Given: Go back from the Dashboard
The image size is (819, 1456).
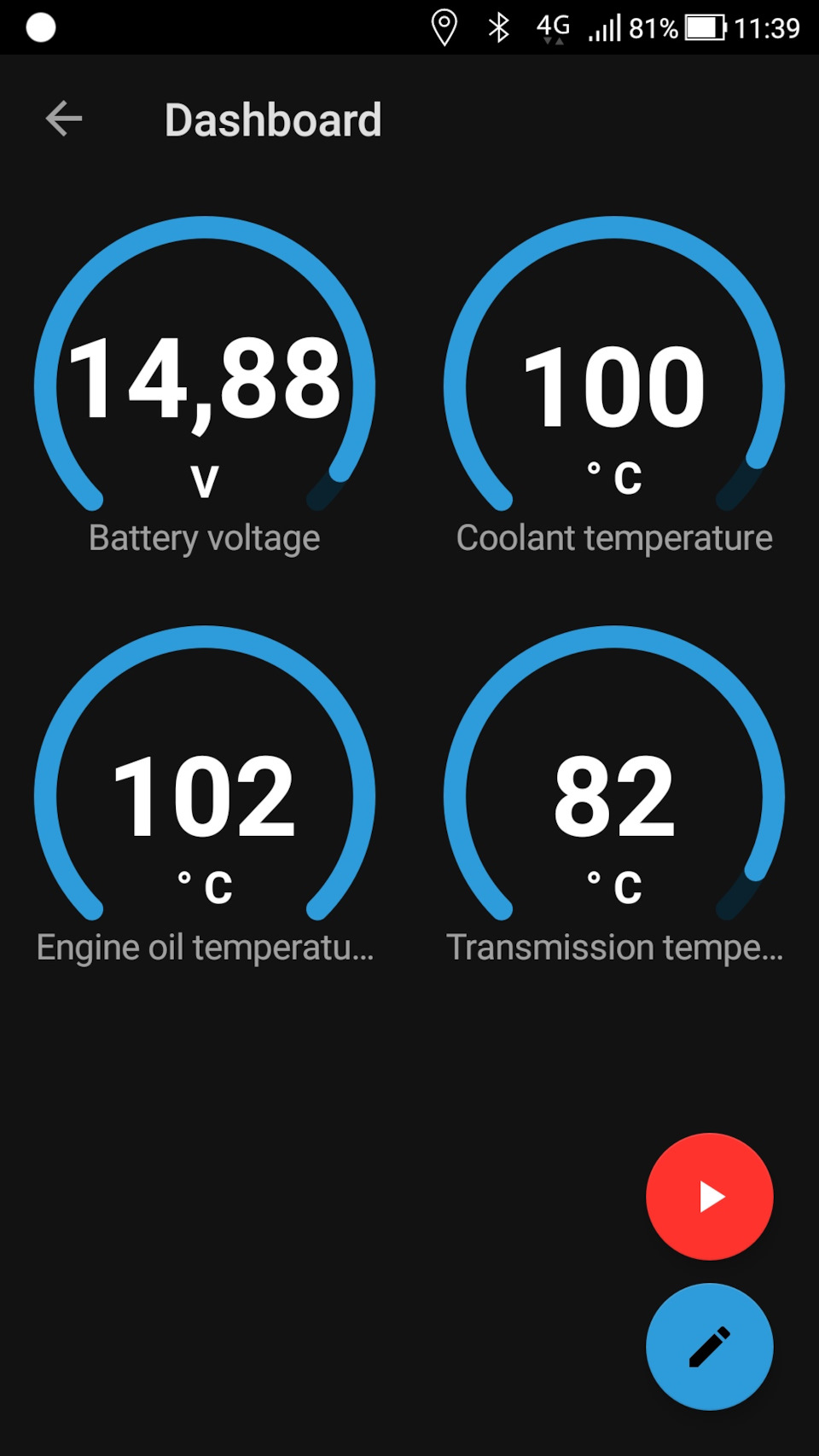Looking at the screenshot, I should (64, 119).
